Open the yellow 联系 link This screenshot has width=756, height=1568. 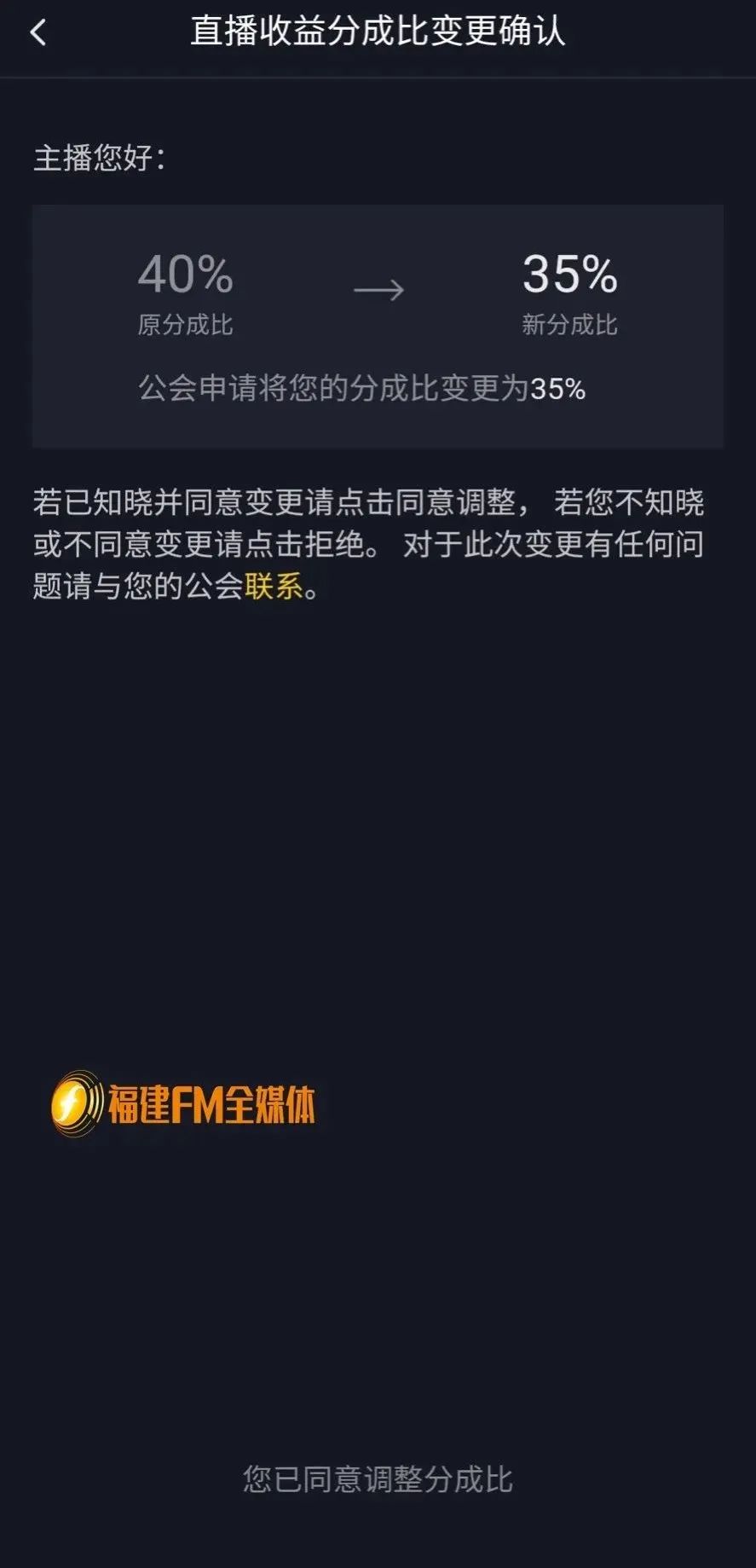[x=274, y=586]
